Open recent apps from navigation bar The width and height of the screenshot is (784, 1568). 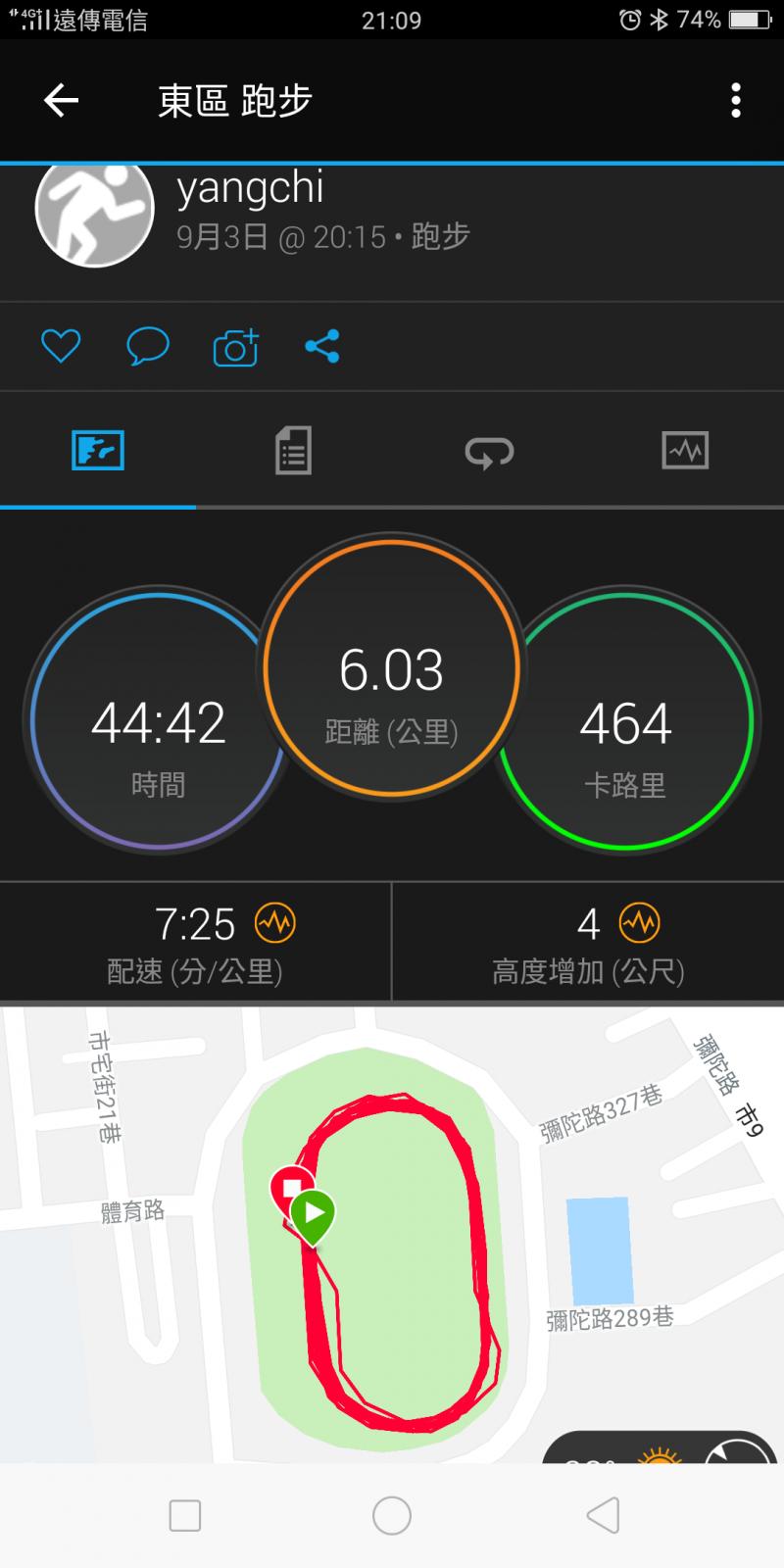(185, 1515)
